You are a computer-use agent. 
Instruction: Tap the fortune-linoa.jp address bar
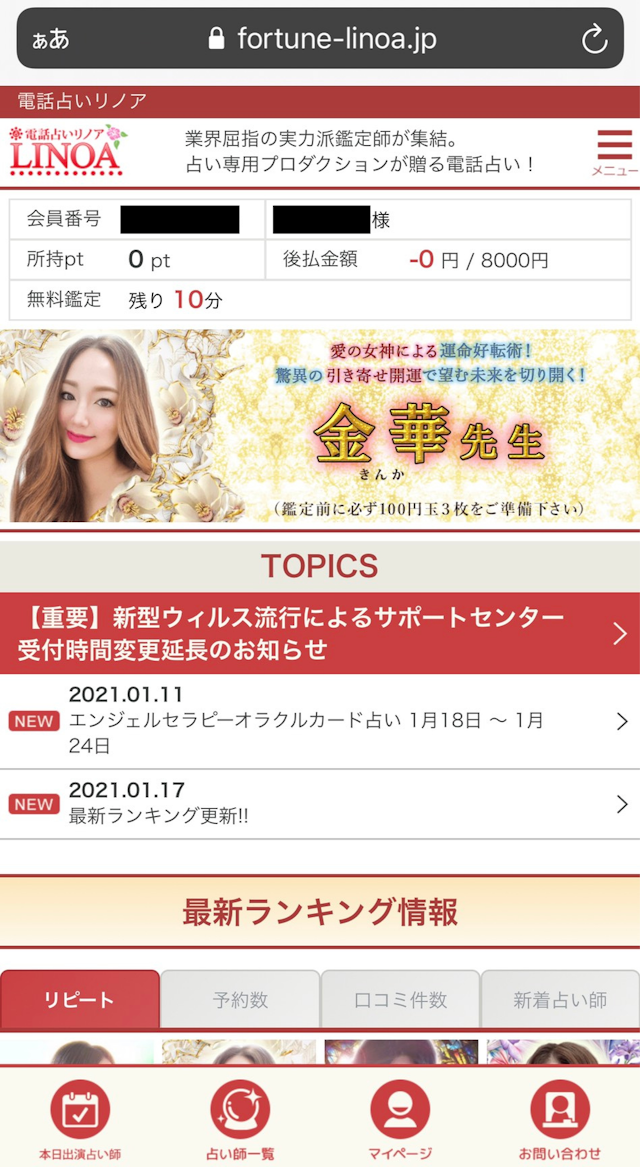point(322,39)
